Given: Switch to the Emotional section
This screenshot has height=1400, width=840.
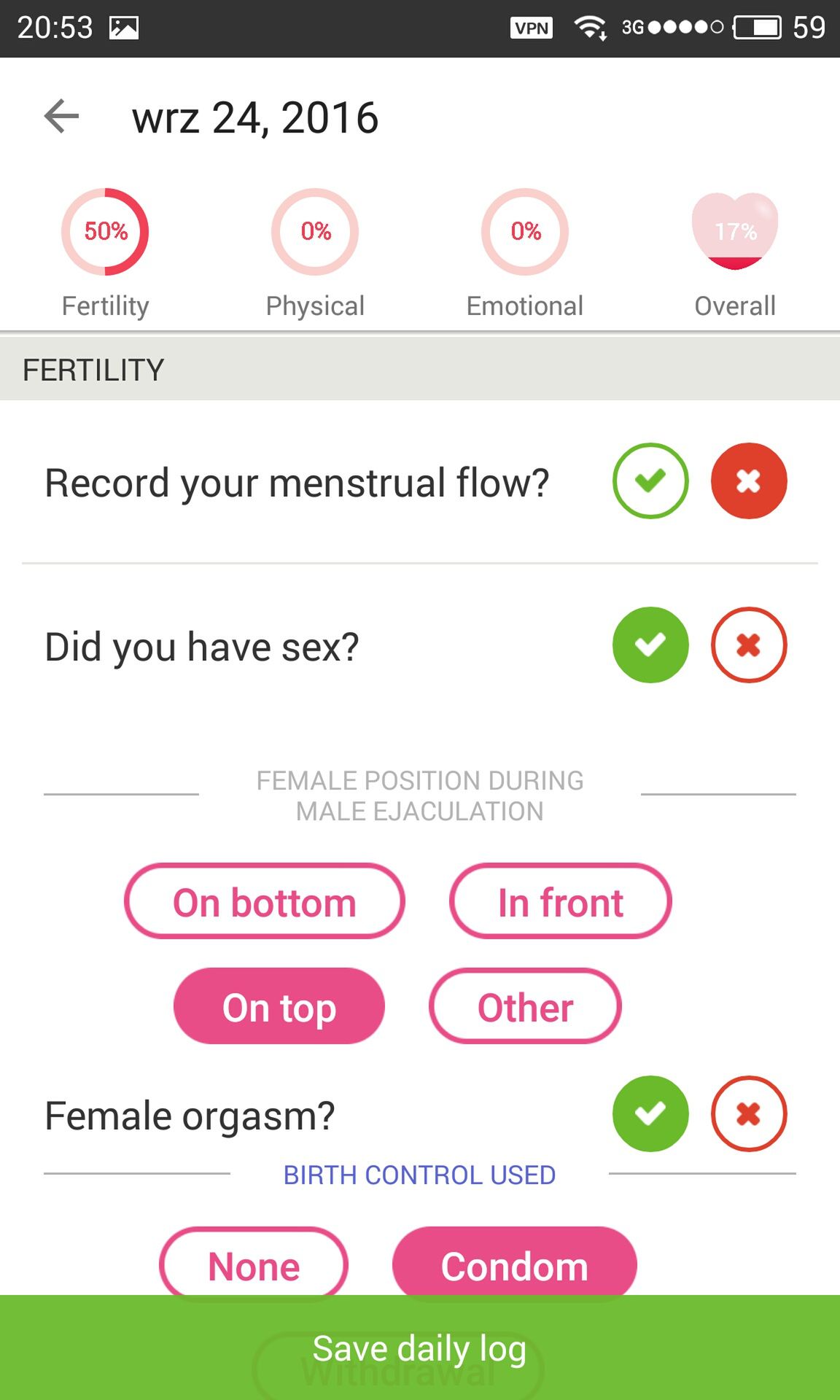Looking at the screenshot, I should [525, 253].
